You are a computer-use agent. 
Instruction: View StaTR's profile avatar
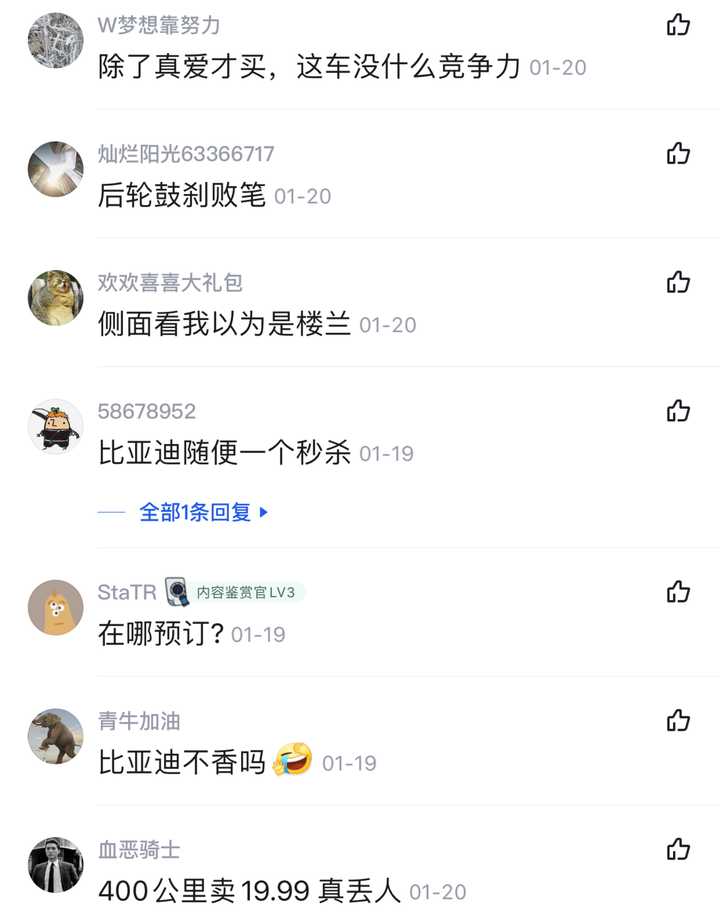55,608
